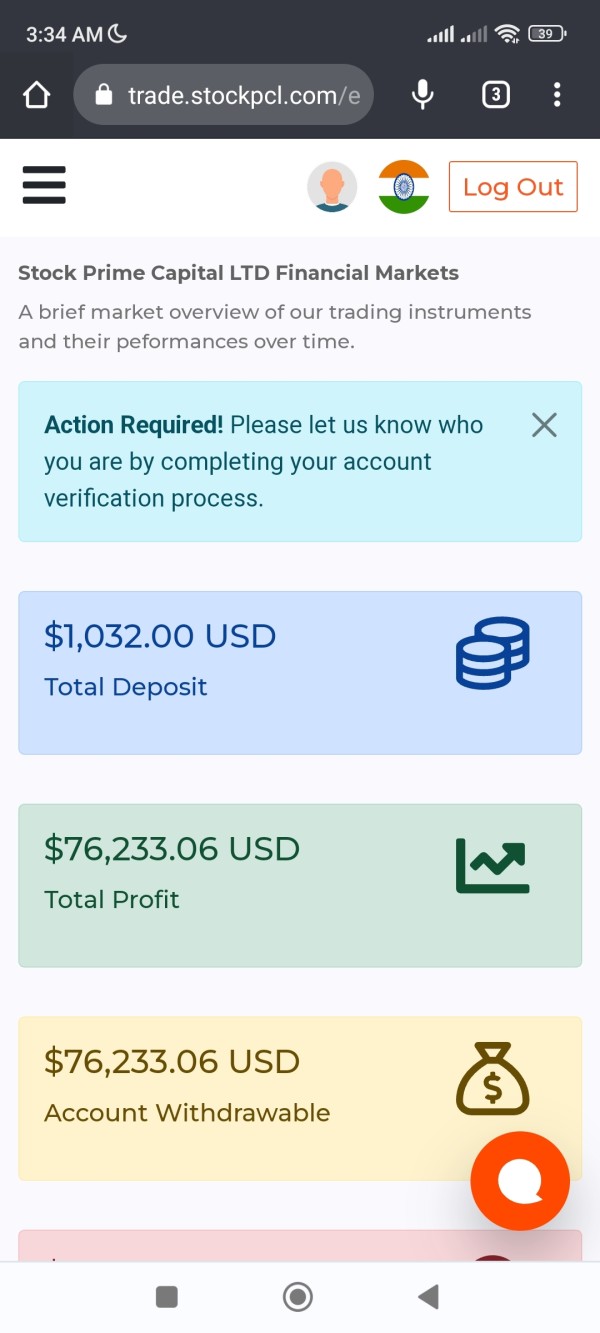
Task: Tap the browser home button
Action: pos(36,95)
